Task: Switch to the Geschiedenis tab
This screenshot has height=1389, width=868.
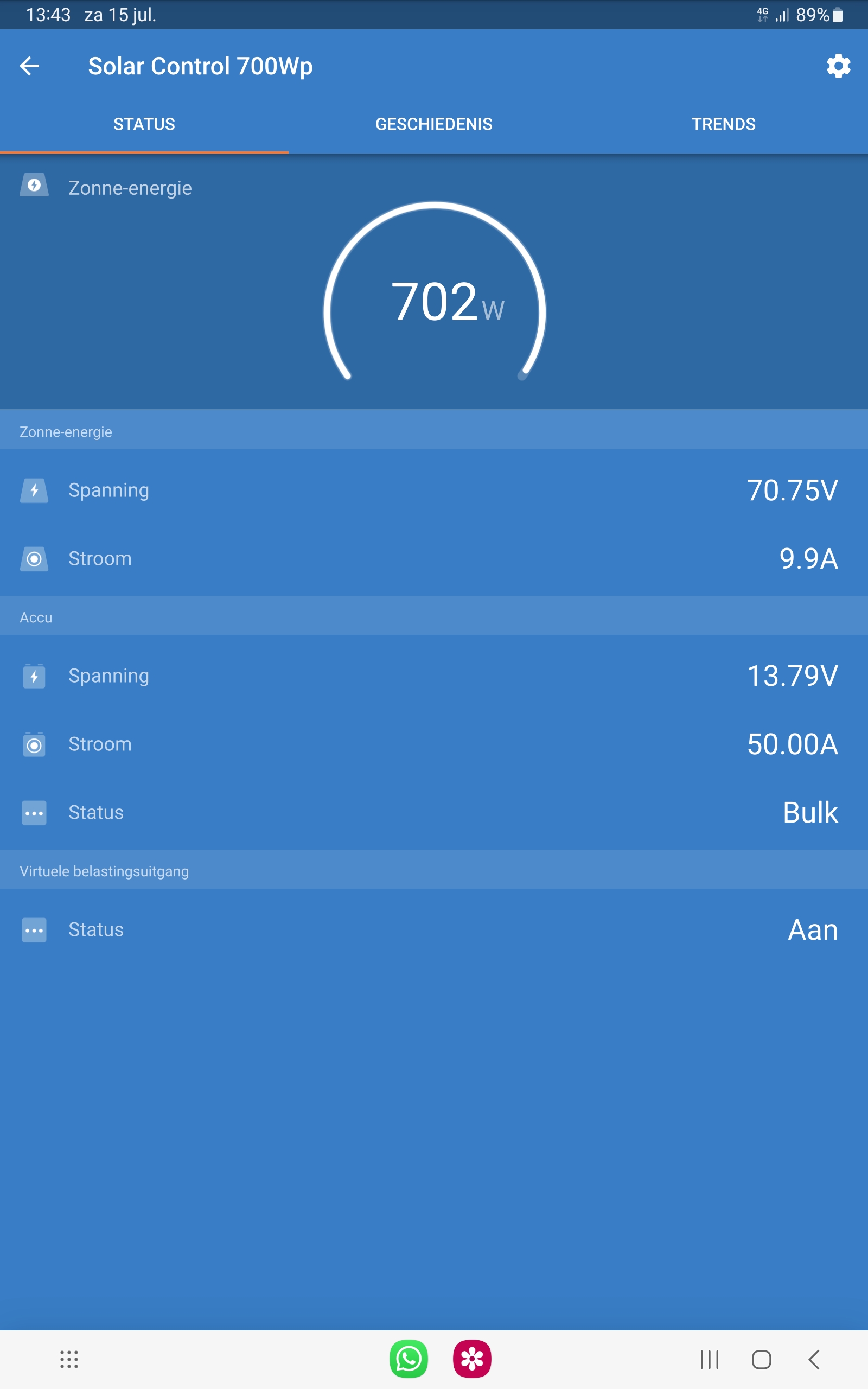Action: tap(434, 124)
